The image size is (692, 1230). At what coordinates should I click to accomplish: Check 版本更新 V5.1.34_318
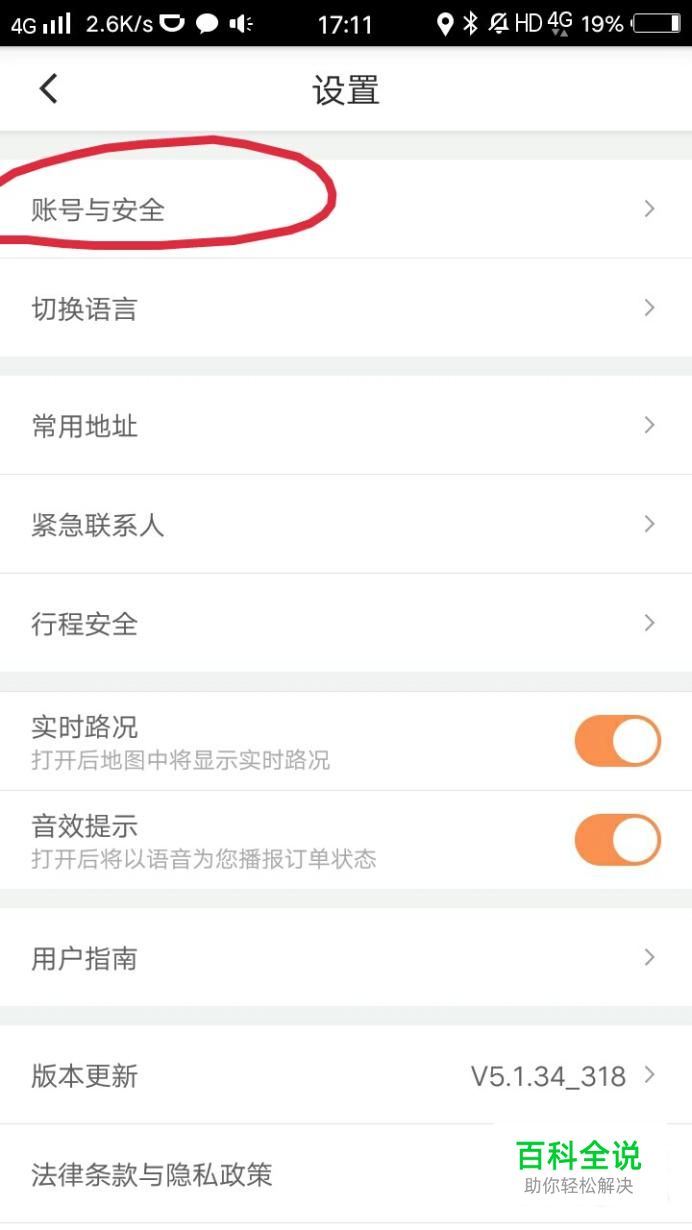coord(346,1075)
